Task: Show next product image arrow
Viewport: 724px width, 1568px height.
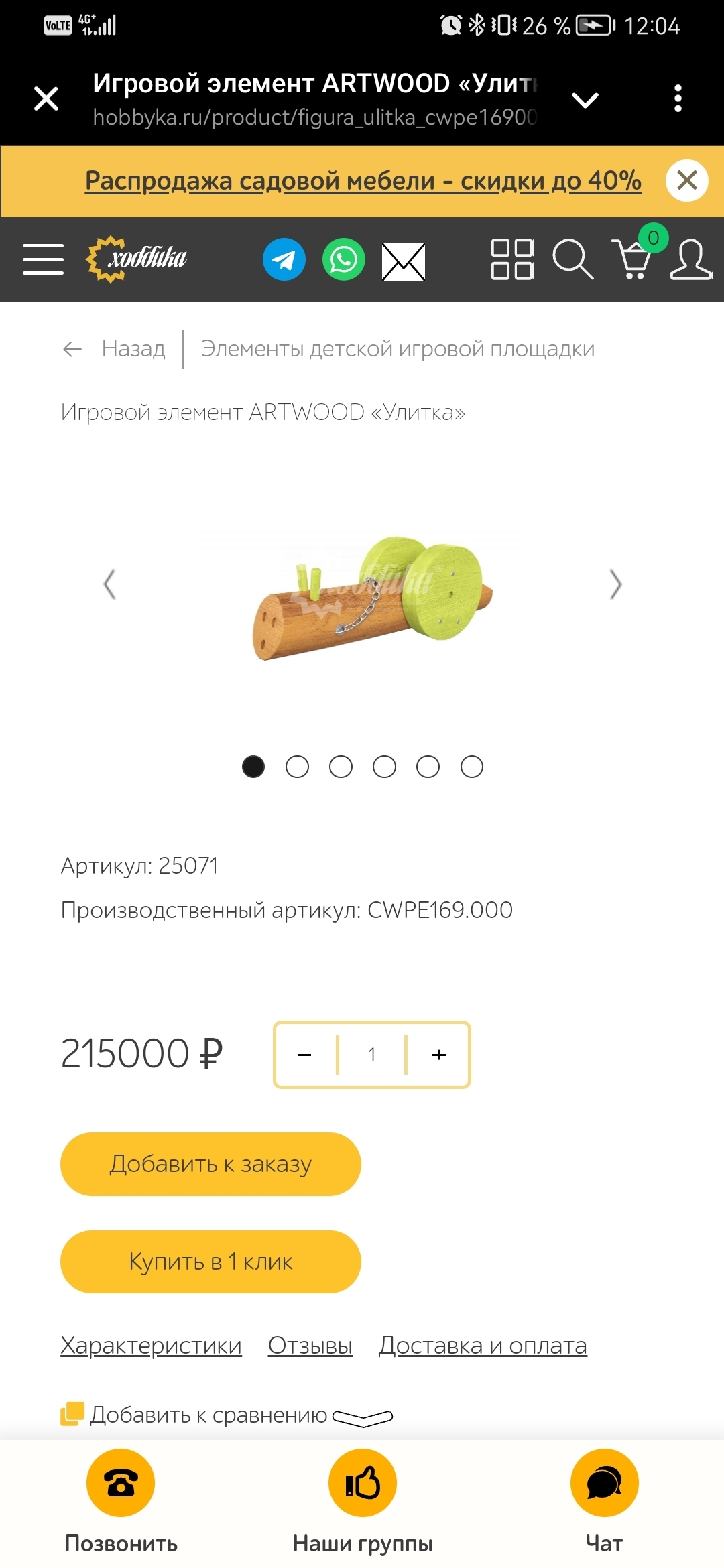Action: [615, 584]
